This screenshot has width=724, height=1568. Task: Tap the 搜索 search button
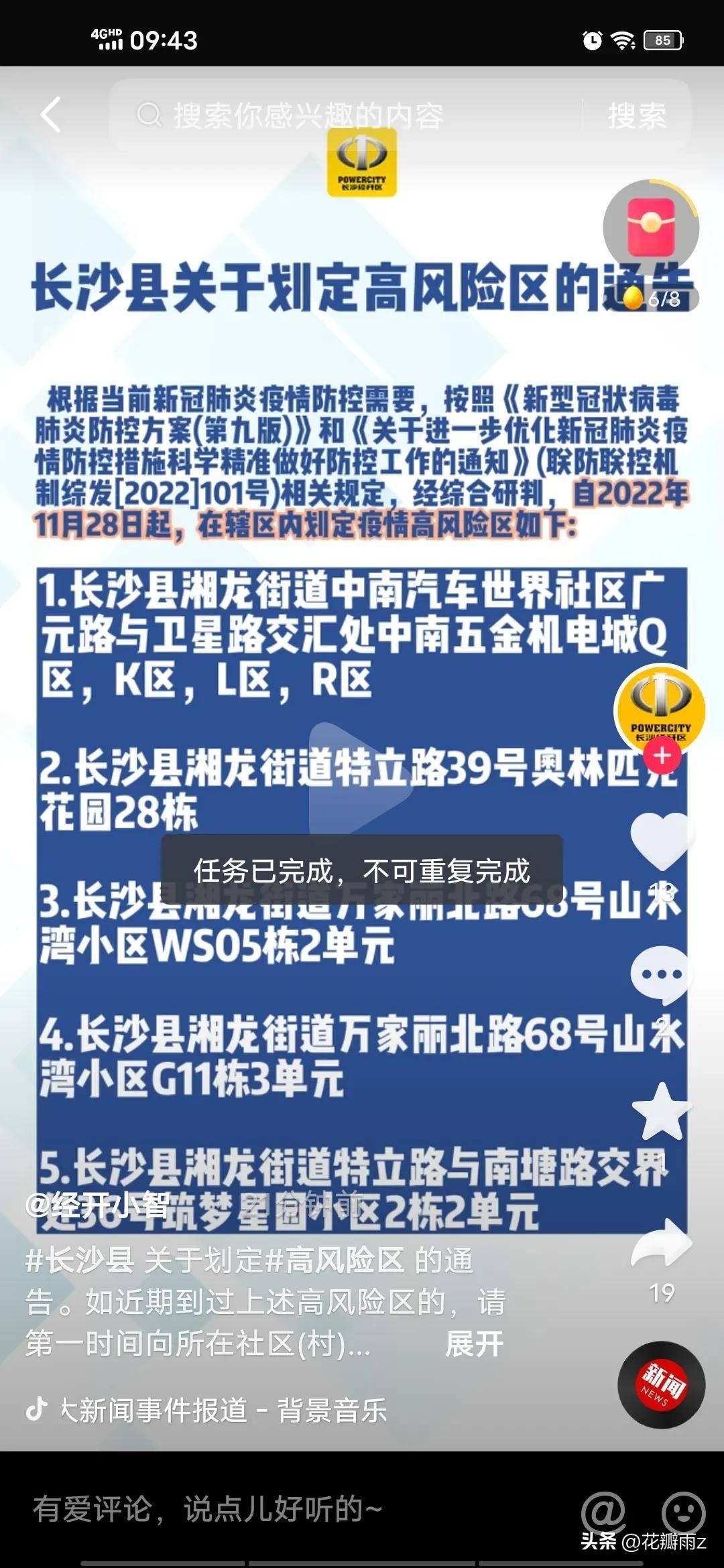636,114
